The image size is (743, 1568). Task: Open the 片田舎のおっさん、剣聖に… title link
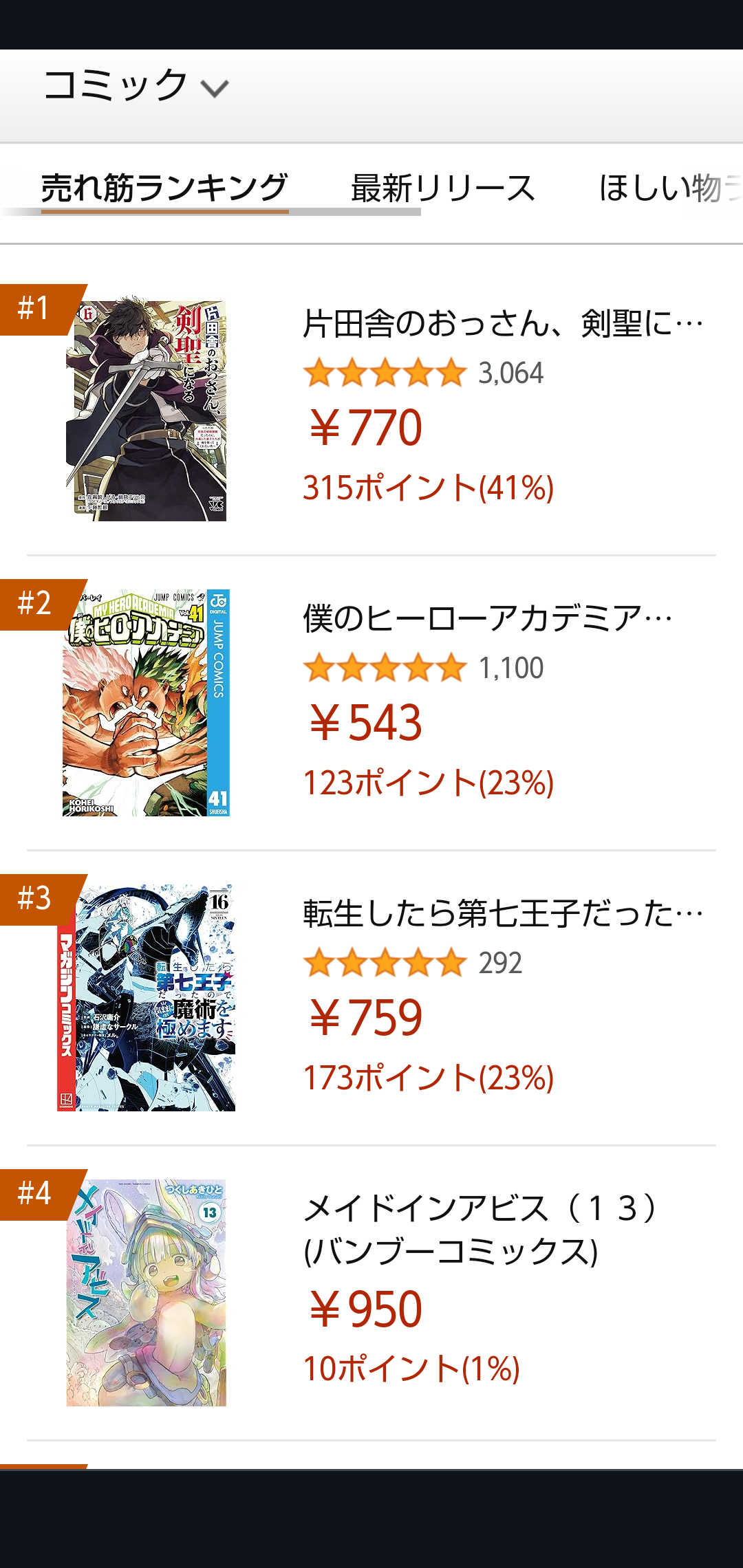(503, 323)
